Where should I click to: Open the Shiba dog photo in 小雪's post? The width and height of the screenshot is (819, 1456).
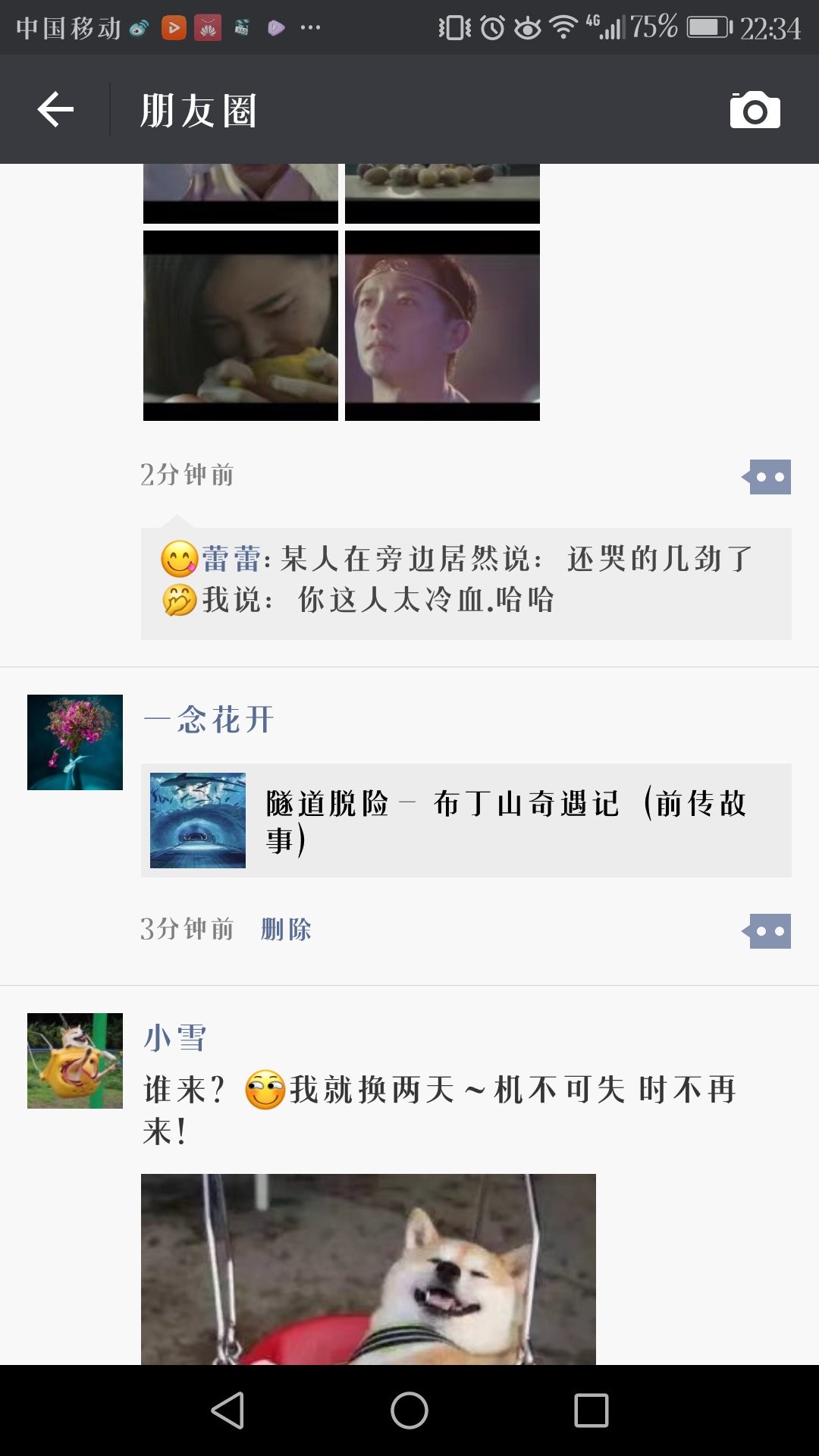coord(369,1269)
